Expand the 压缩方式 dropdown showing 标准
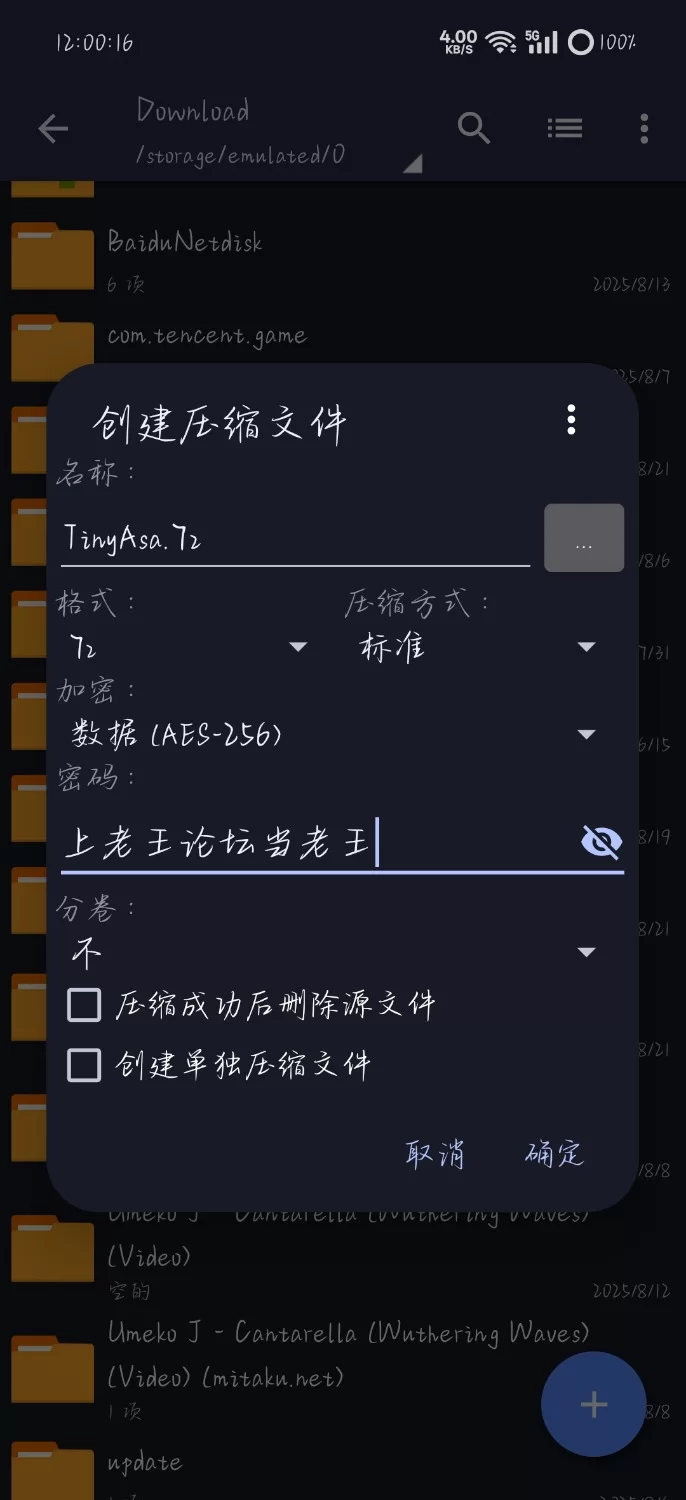686x1500 pixels. coord(476,647)
